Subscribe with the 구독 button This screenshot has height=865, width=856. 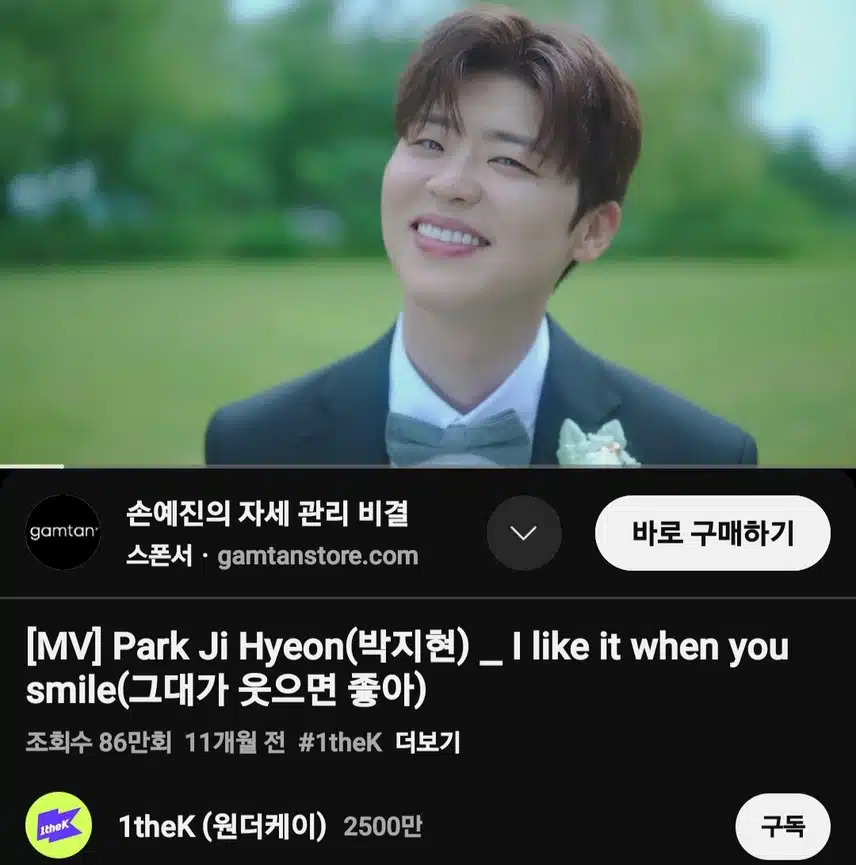tap(782, 826)
